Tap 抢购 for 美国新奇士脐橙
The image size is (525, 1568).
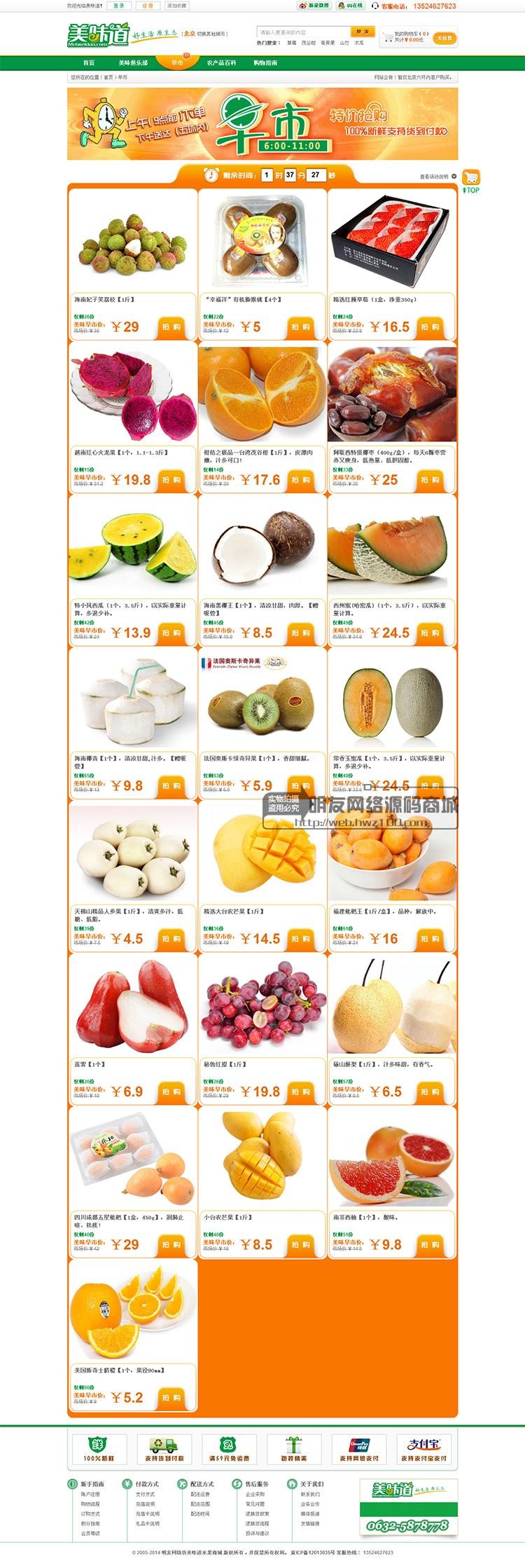(171, 1398)
